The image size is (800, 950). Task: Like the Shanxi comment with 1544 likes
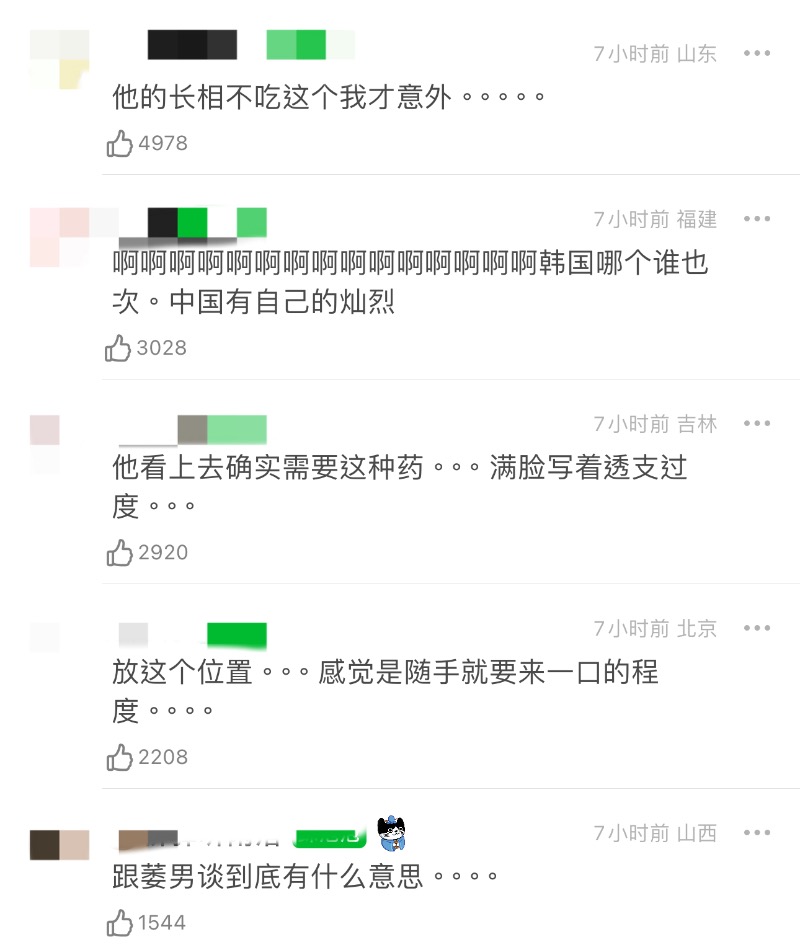(120, 922)
